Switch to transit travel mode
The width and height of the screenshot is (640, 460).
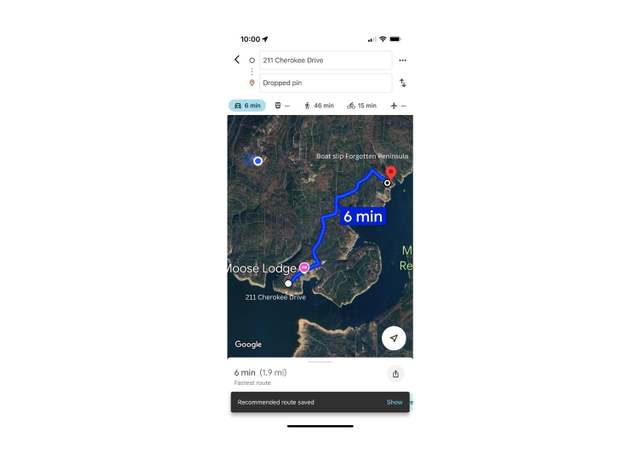pos(282,105)
